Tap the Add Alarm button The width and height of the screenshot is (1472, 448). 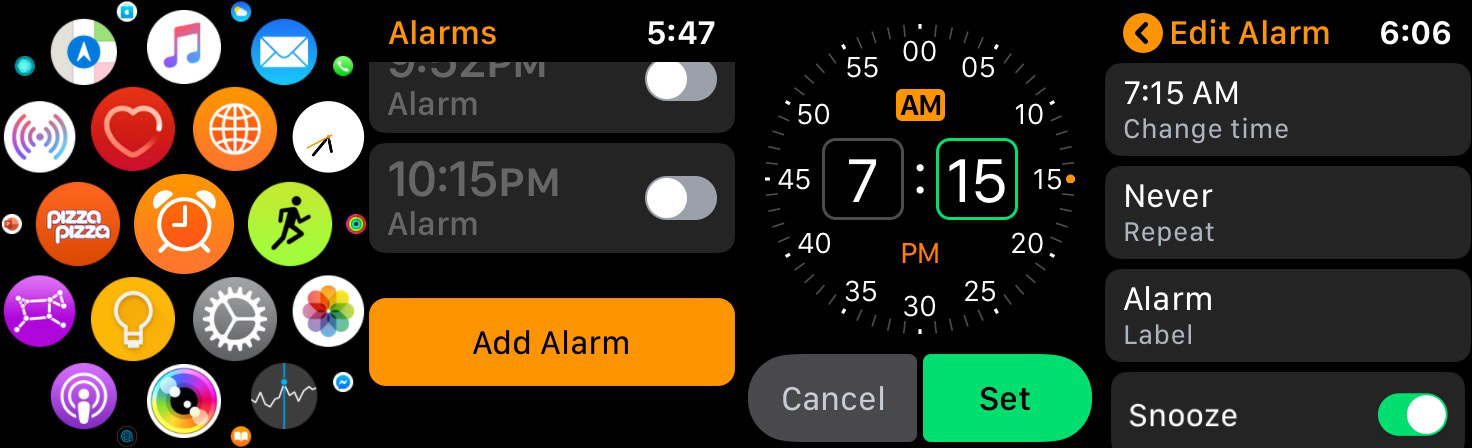tap(552, 342)
